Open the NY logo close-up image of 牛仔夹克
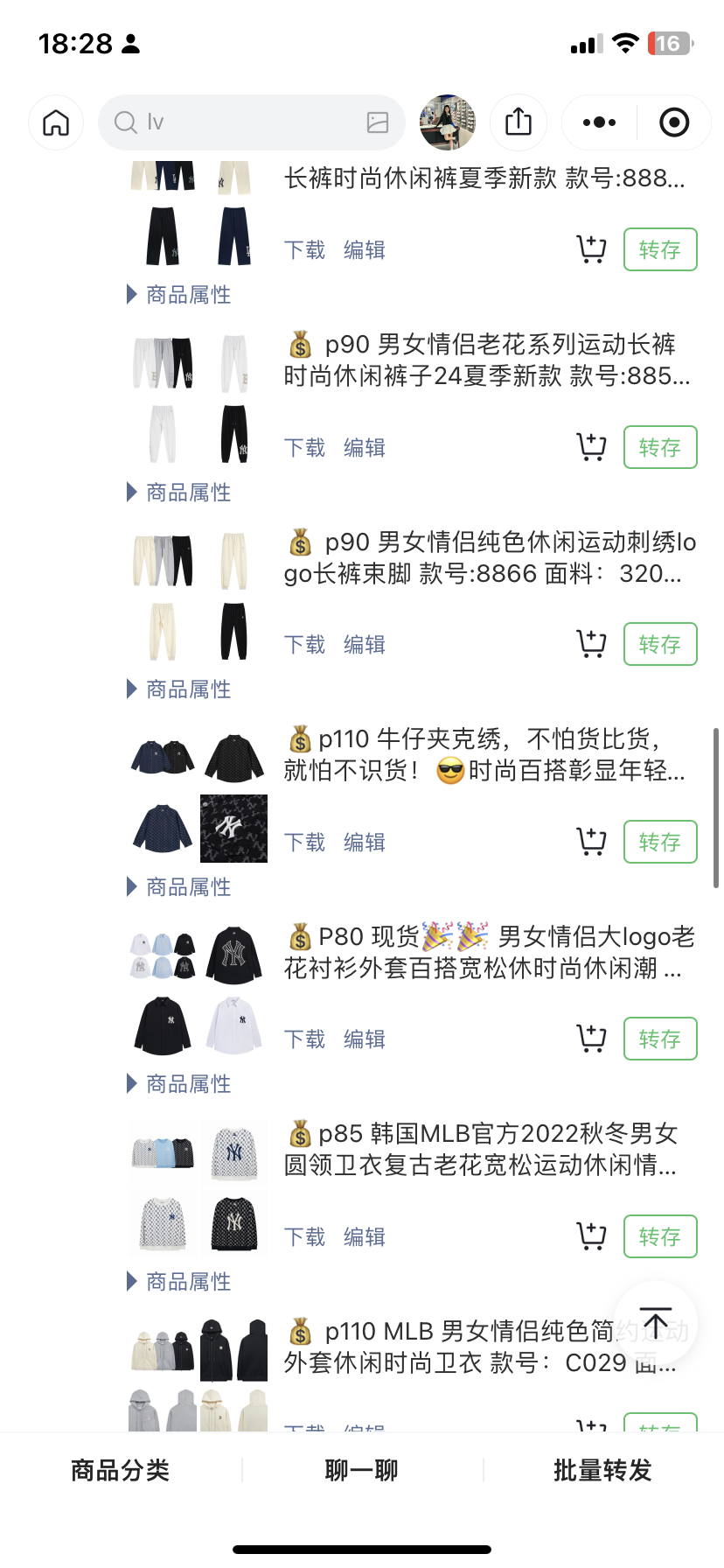 (x=233, y=829)
